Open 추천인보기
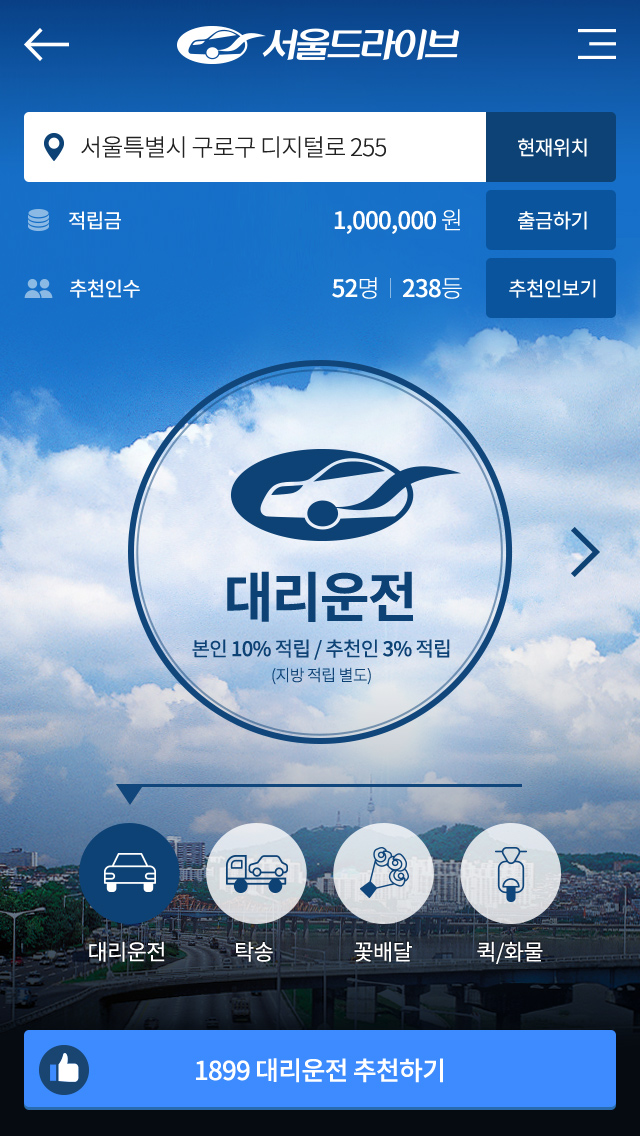This screenshot has height=1136, width=640. coord(551,288)
